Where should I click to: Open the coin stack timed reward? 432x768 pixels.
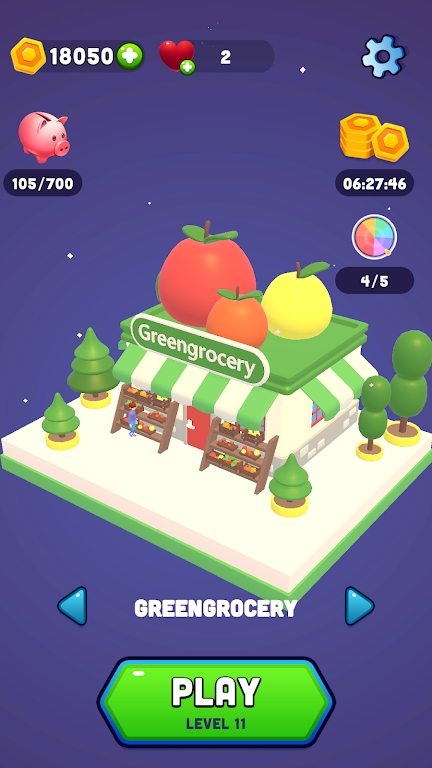point(374,137)
